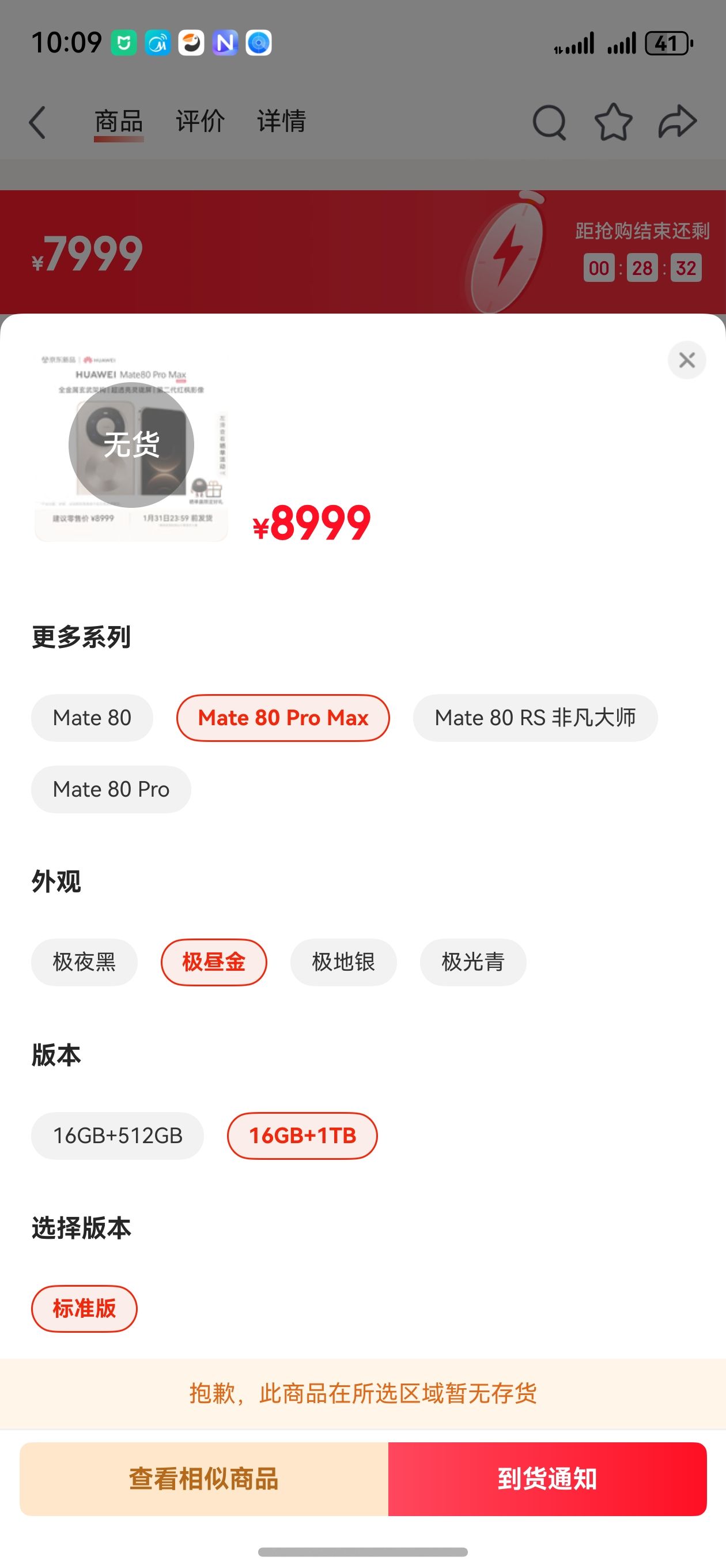Choose Mate 80 RS 非凡大师 series

(535, 718)
